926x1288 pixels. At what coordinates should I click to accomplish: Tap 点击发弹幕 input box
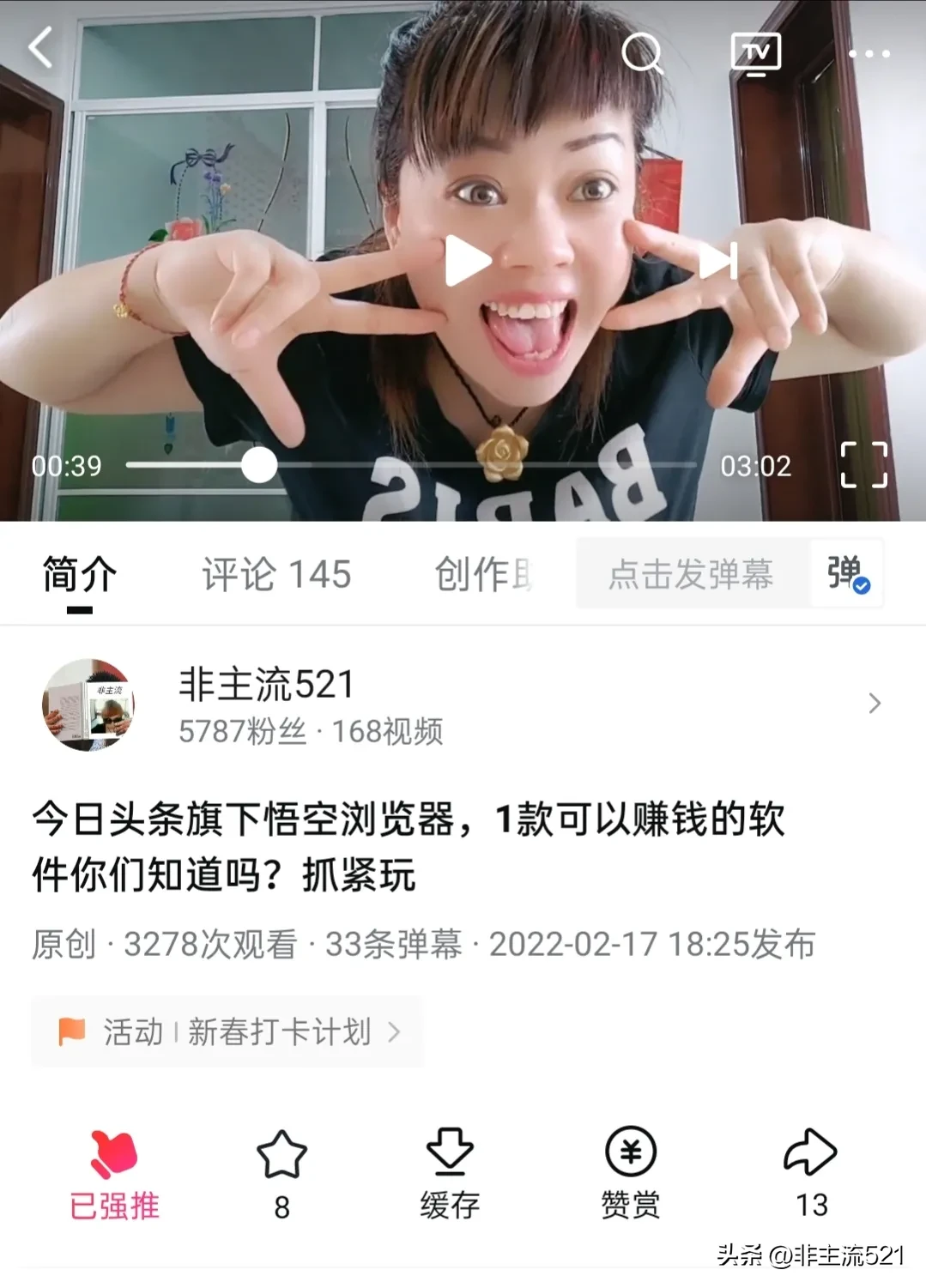pos(691,575)
